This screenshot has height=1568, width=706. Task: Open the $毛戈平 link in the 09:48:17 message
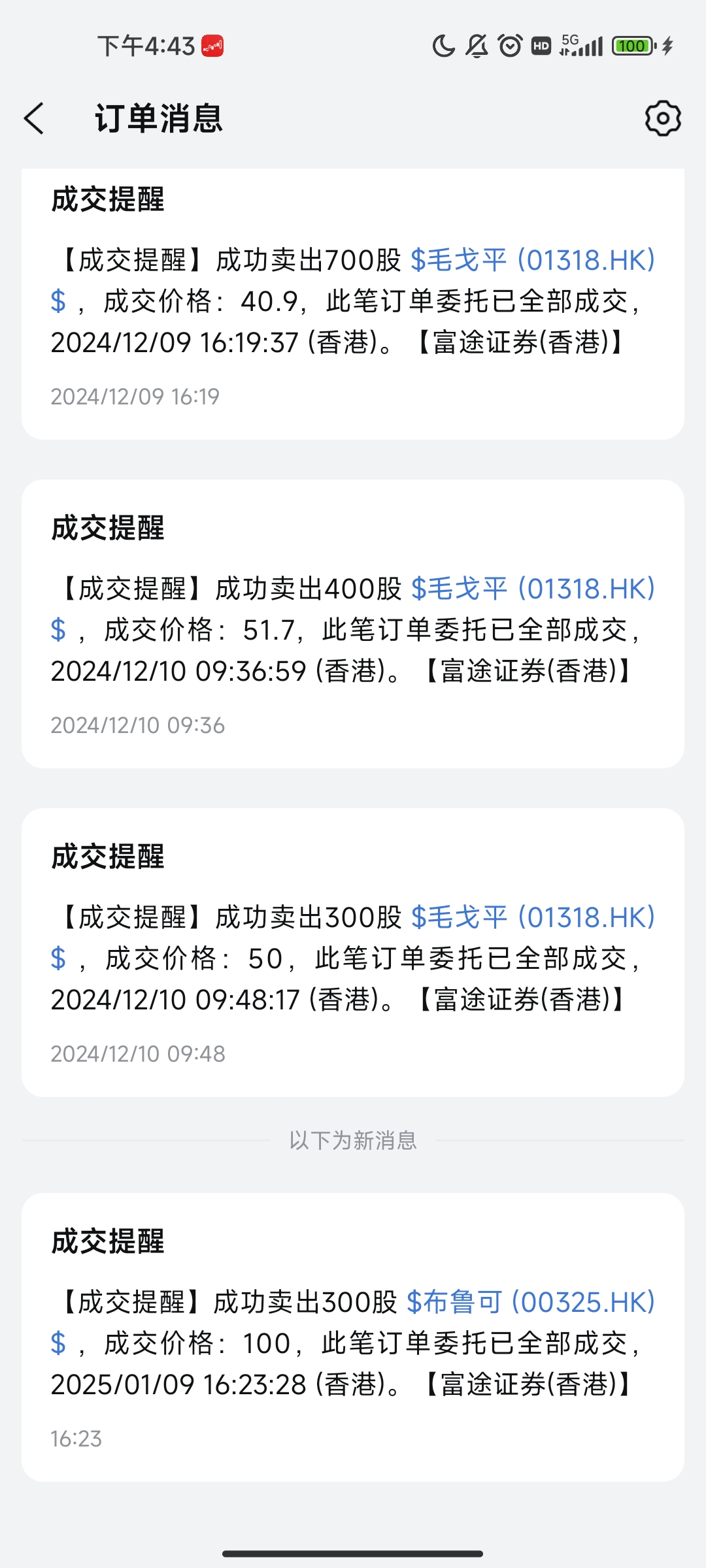pos(532,917)
